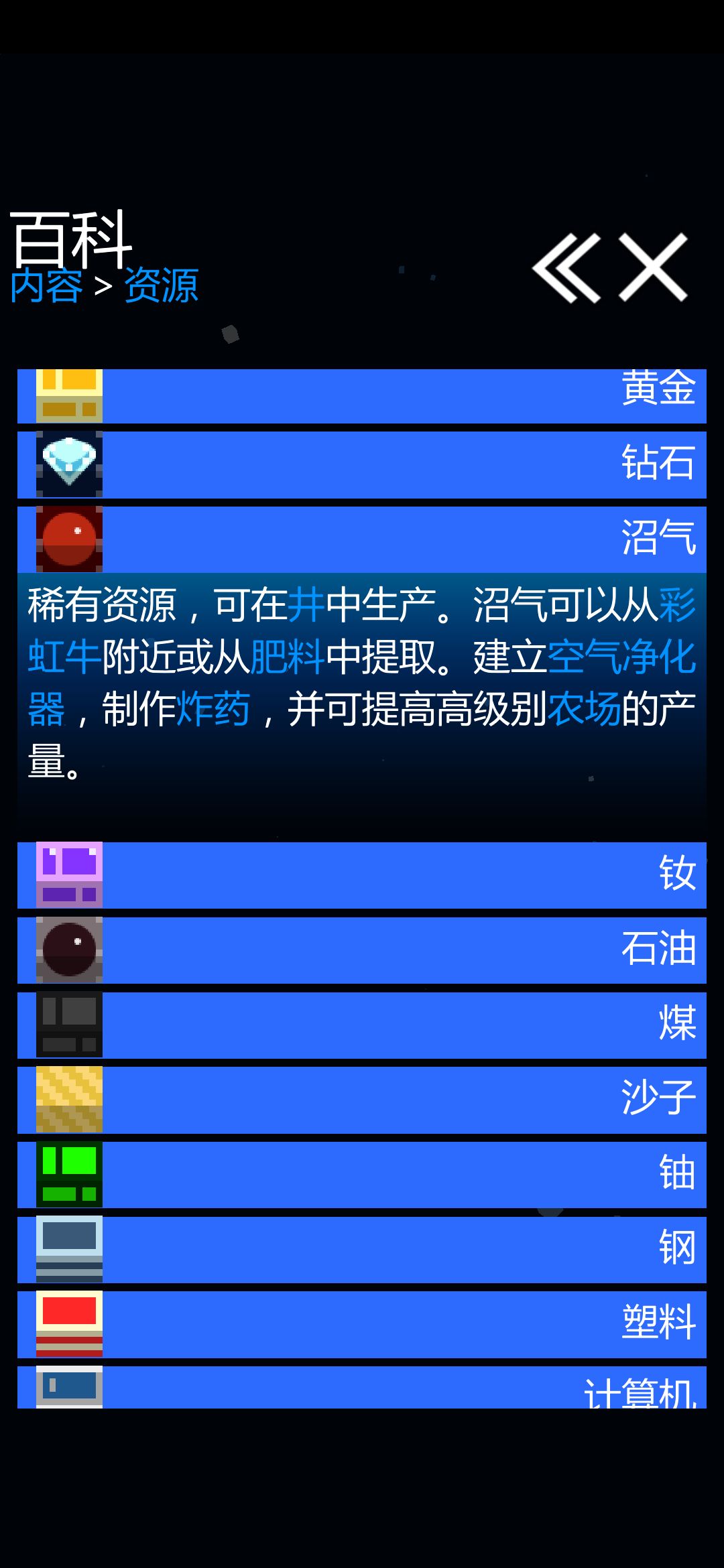
Task: Expand the 黄金 entry
Action: [402, 393]
